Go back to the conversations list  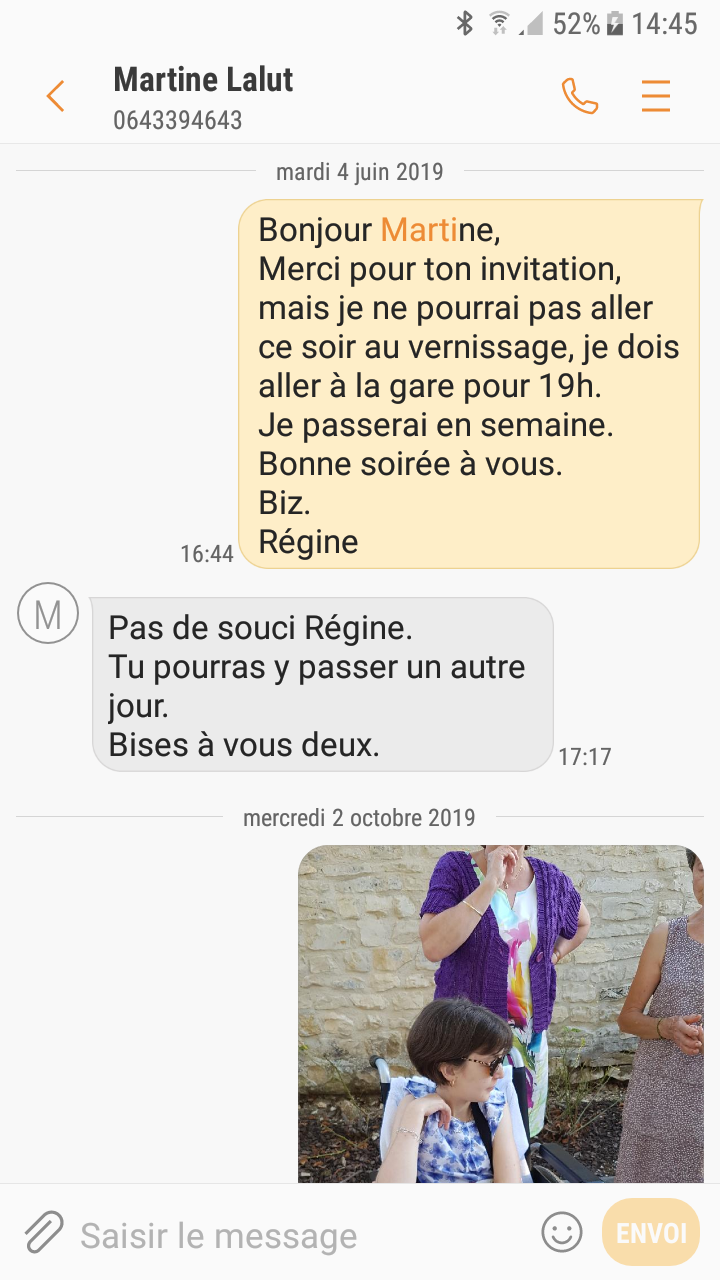(55, 96)
